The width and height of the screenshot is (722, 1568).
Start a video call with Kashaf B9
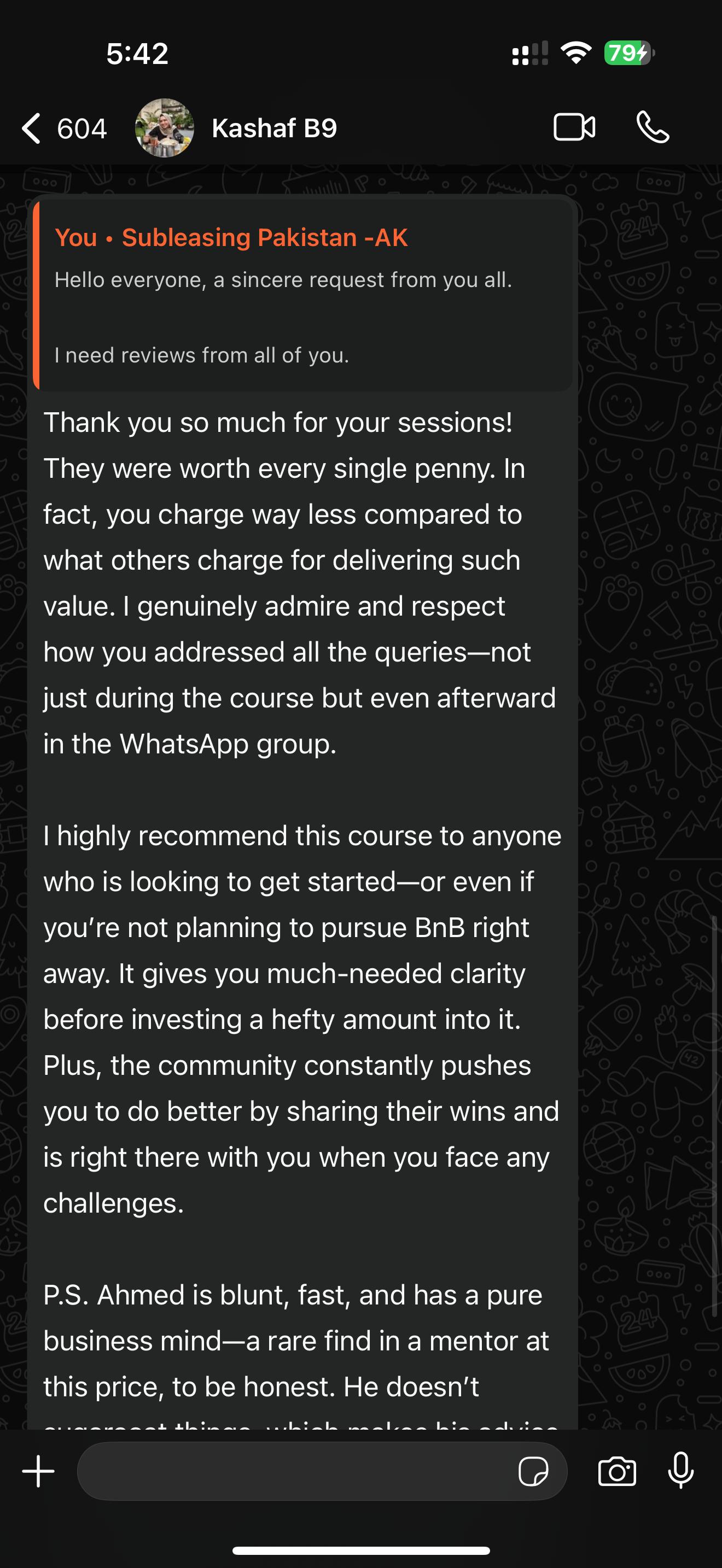574,128
